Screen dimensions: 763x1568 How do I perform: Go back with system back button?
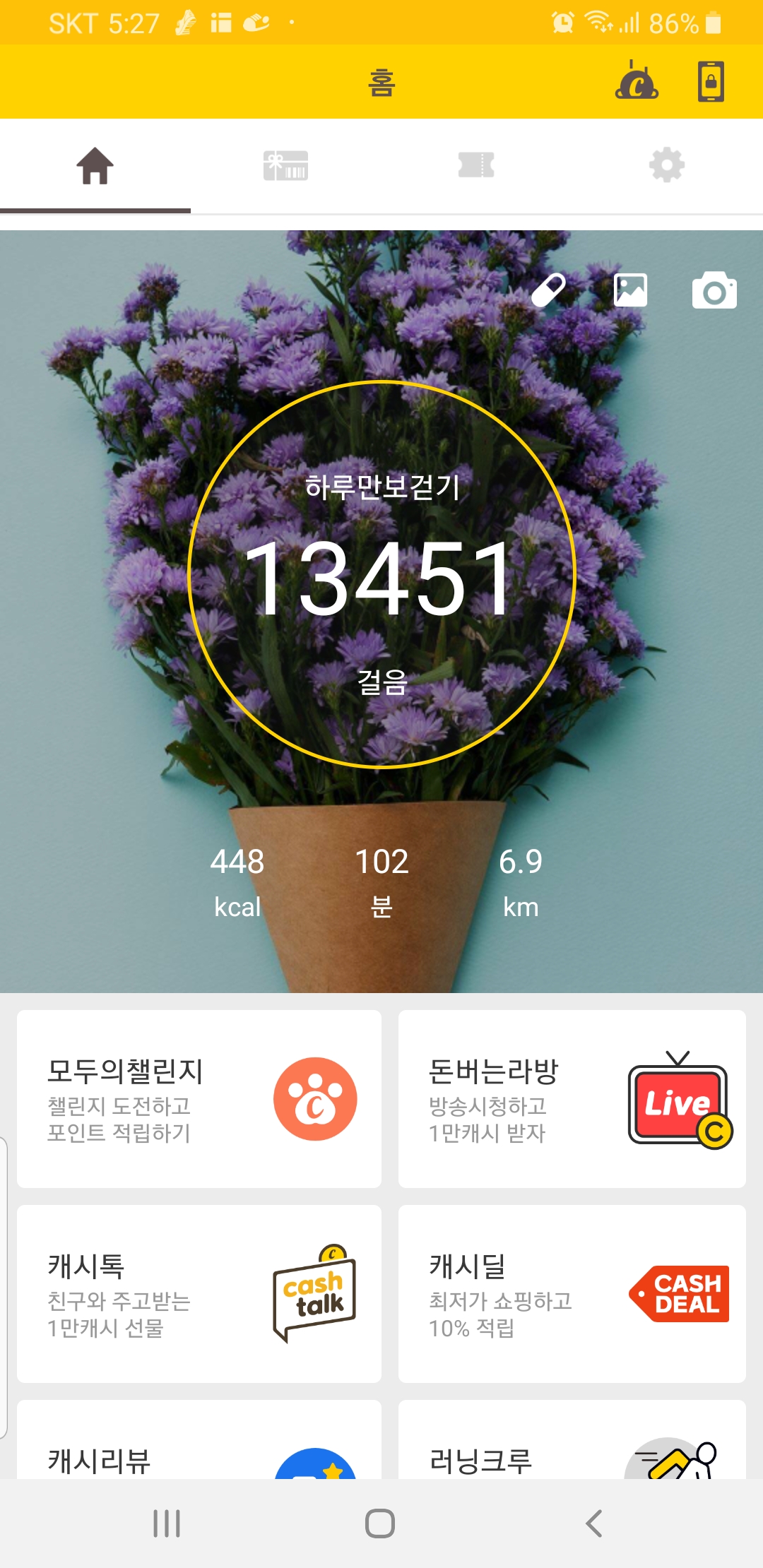594,1524
